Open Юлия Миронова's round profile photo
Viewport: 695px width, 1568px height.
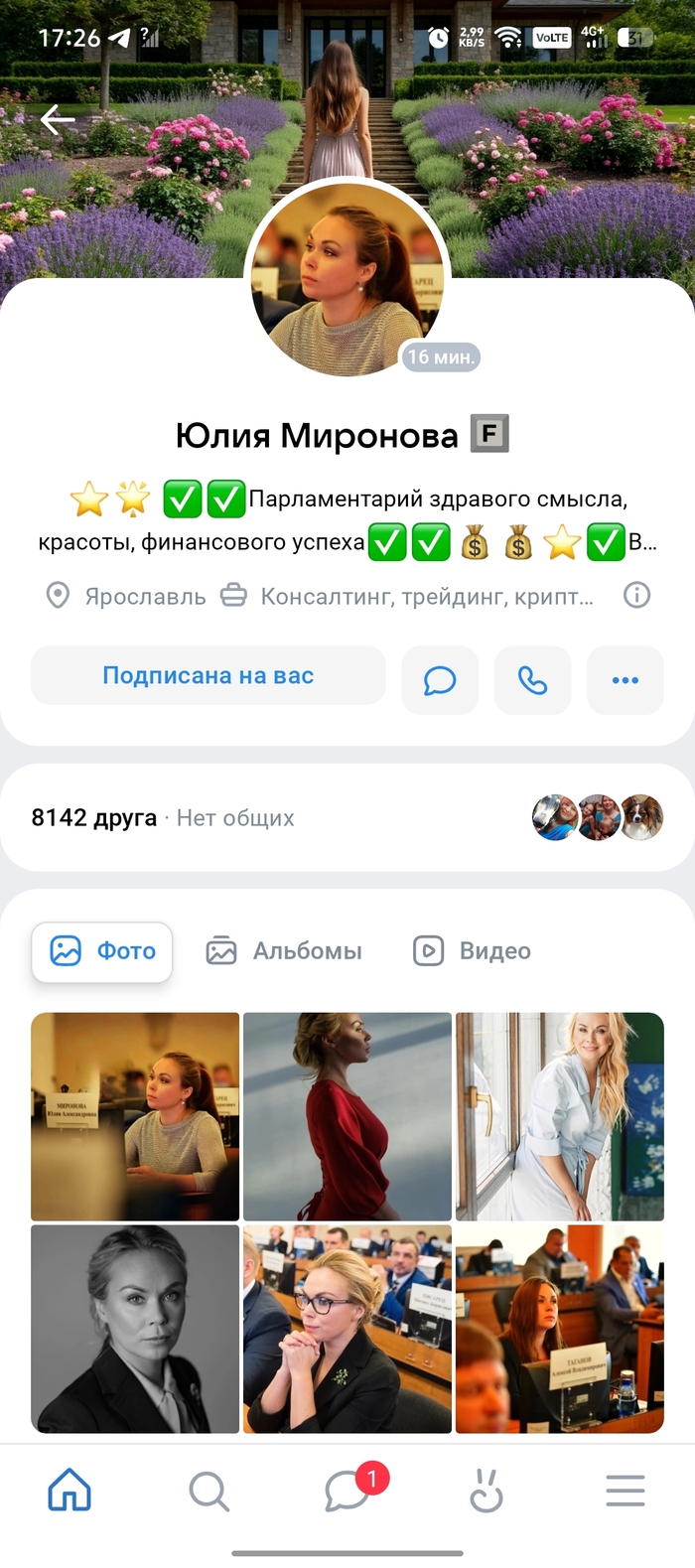pos(347,280)
